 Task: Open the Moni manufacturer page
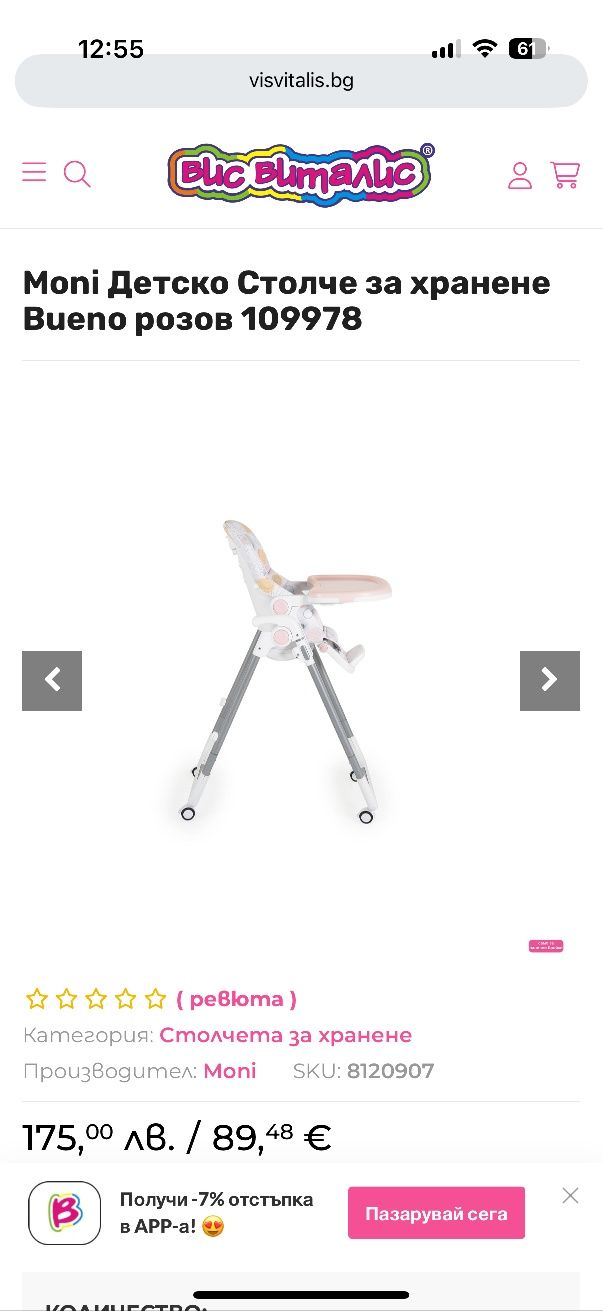coord(229,1071)
